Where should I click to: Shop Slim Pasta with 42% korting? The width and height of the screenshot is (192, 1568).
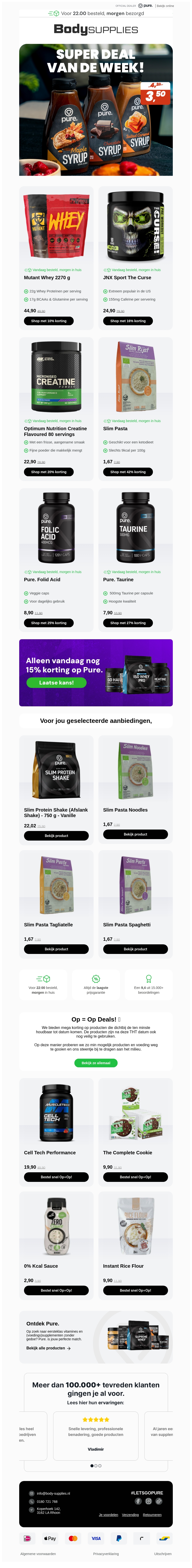tap(128, 472)
